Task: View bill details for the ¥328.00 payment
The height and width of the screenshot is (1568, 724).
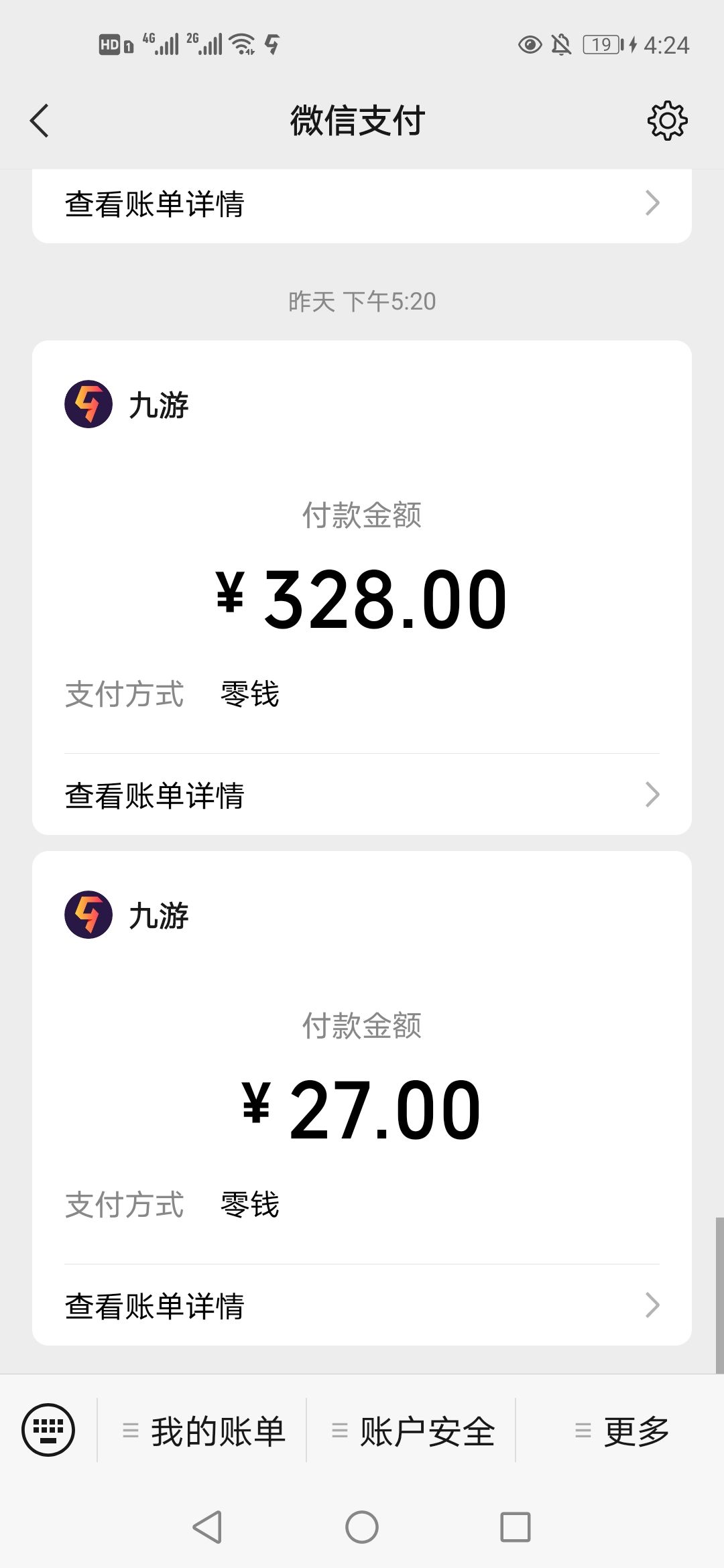Action: pyautogui.click(x=362, y=795)
